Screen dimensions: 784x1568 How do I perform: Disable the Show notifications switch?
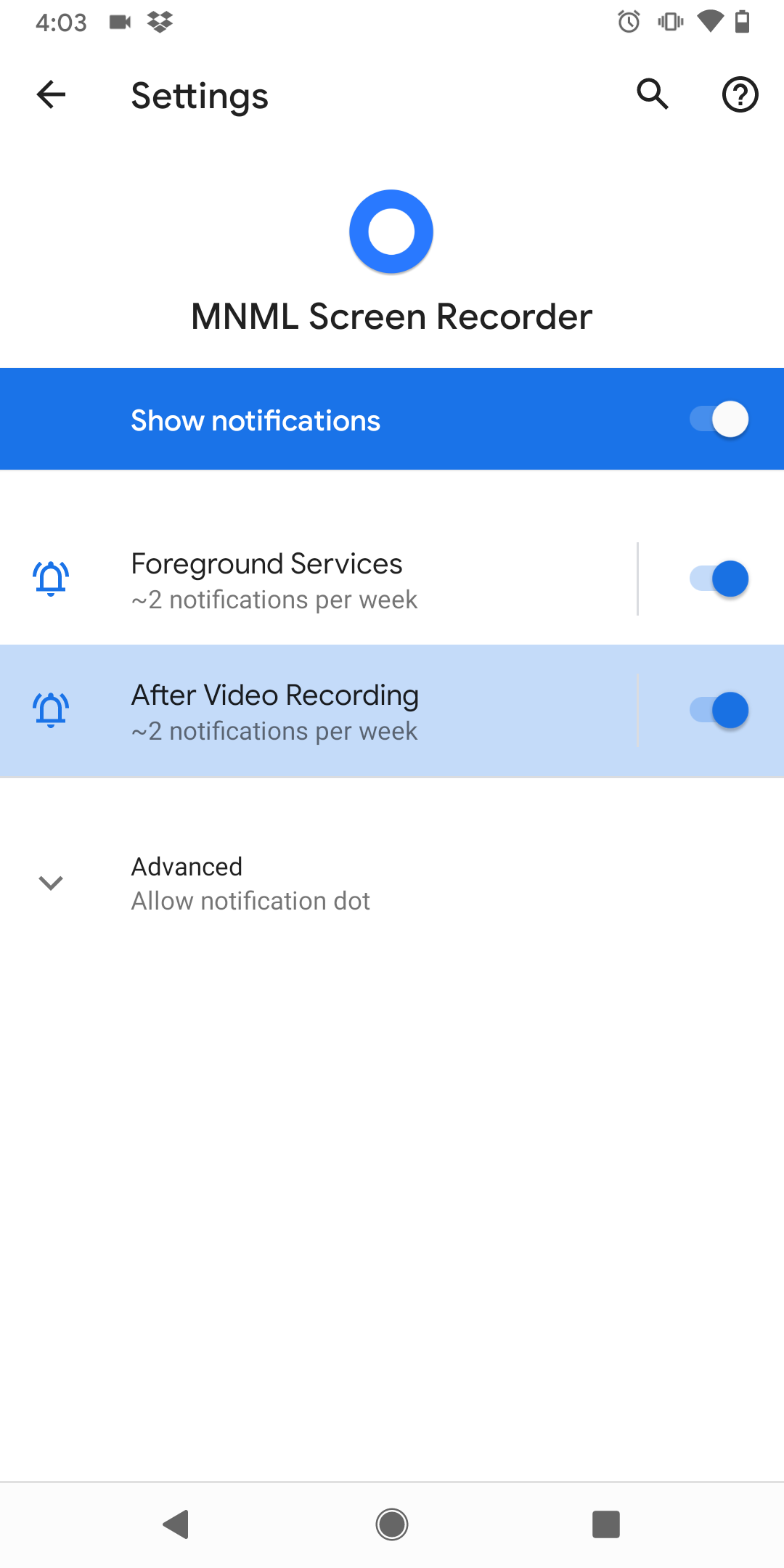point(719,419)
